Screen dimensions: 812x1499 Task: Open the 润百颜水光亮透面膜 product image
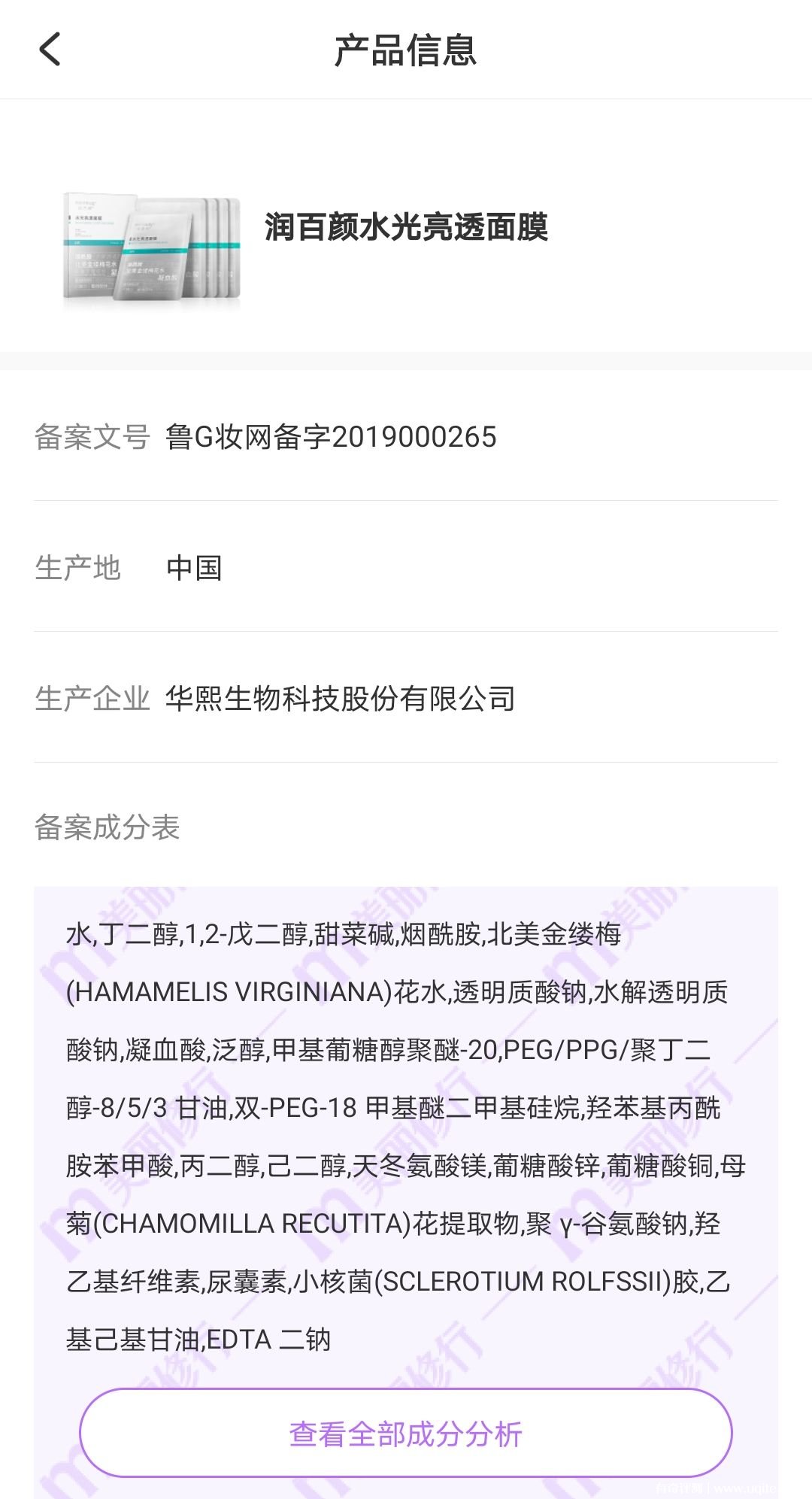click(151, 249)
